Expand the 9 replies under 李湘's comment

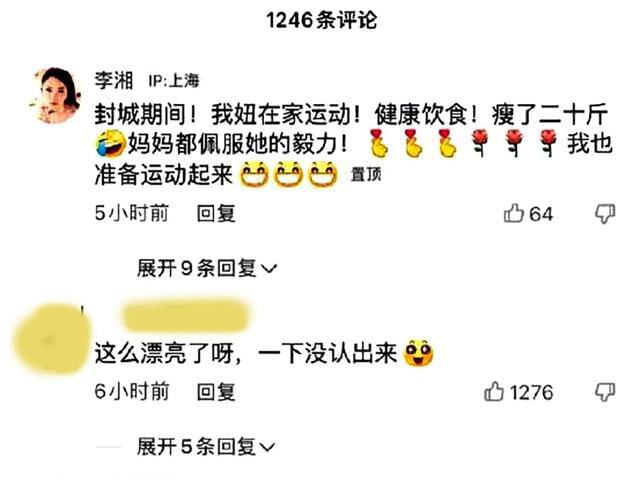click(206, 267)
